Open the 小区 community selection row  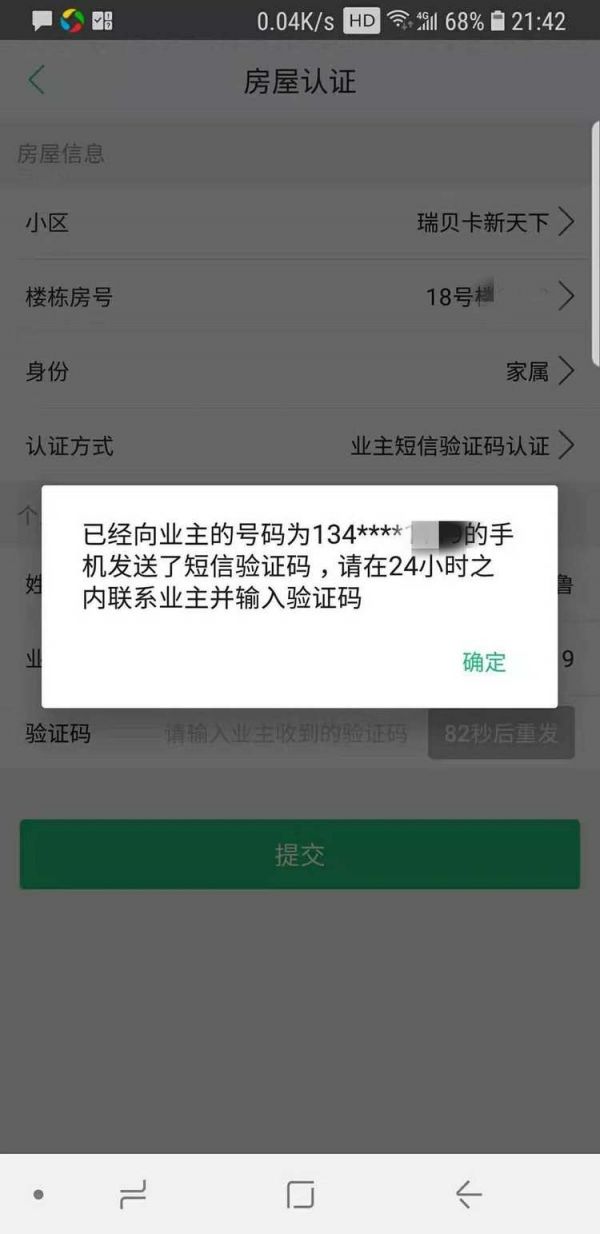[300, 222]
